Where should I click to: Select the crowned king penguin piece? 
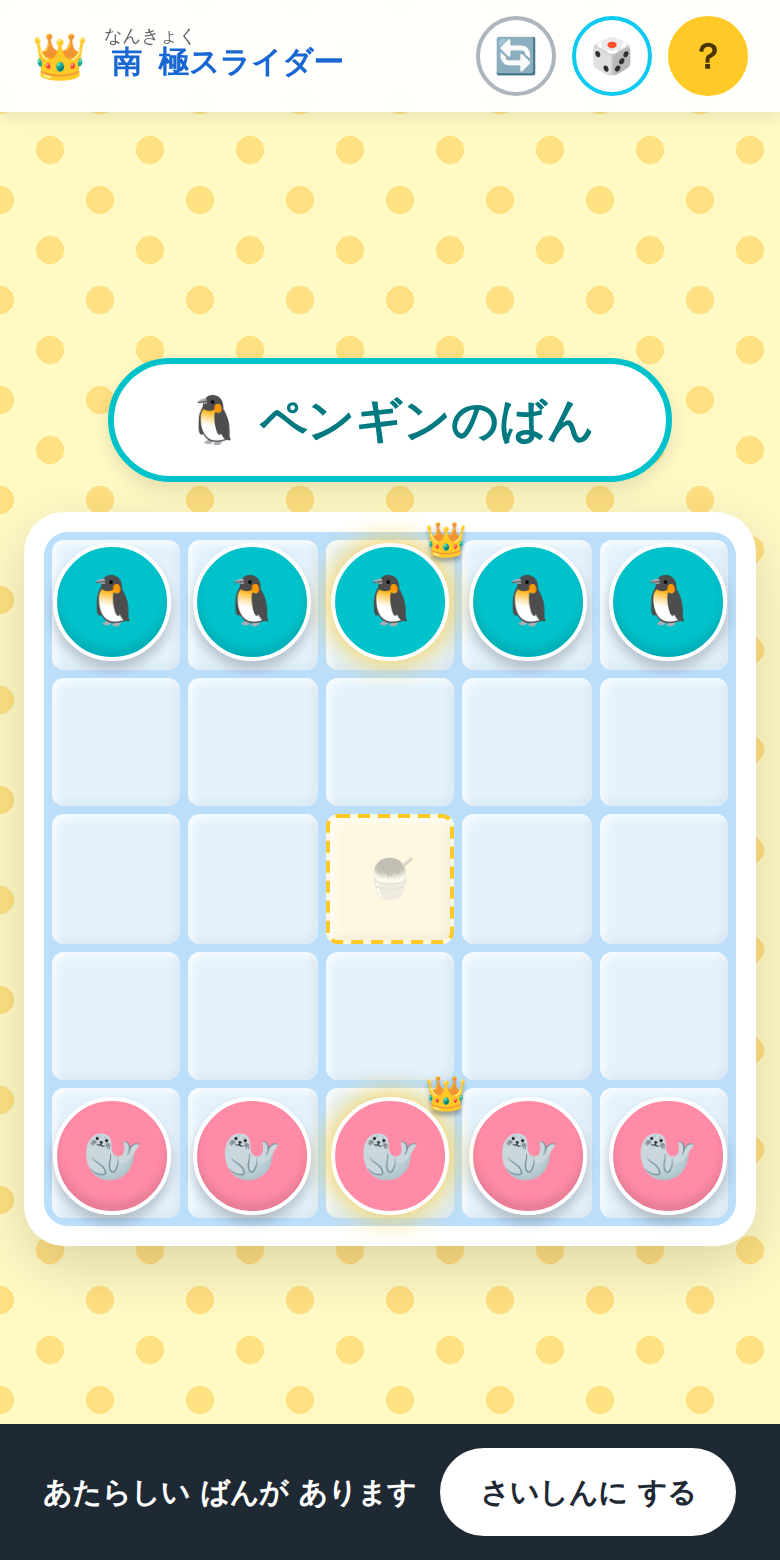[390, 602]
